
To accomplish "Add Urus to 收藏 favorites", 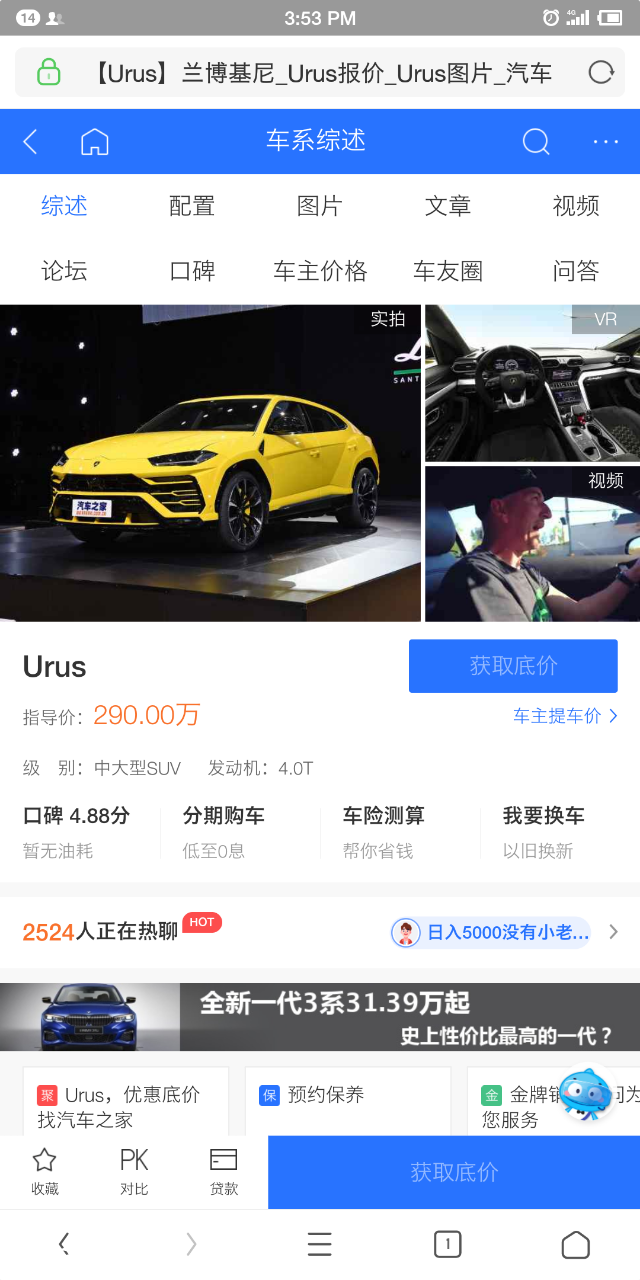I will click(x=44, y=1171).
